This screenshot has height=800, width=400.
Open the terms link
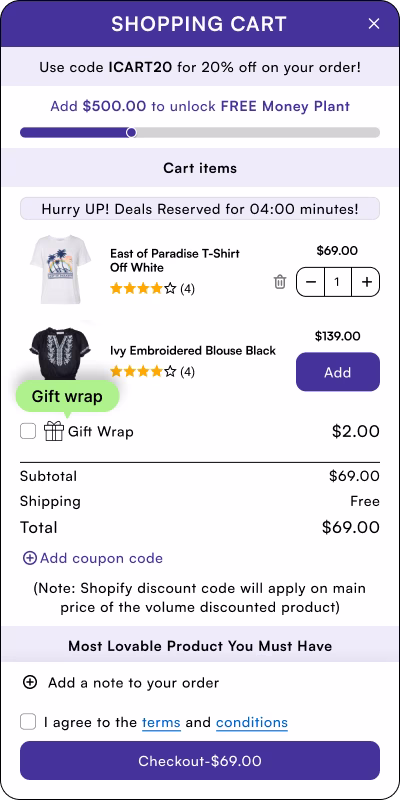click(161, 722)
